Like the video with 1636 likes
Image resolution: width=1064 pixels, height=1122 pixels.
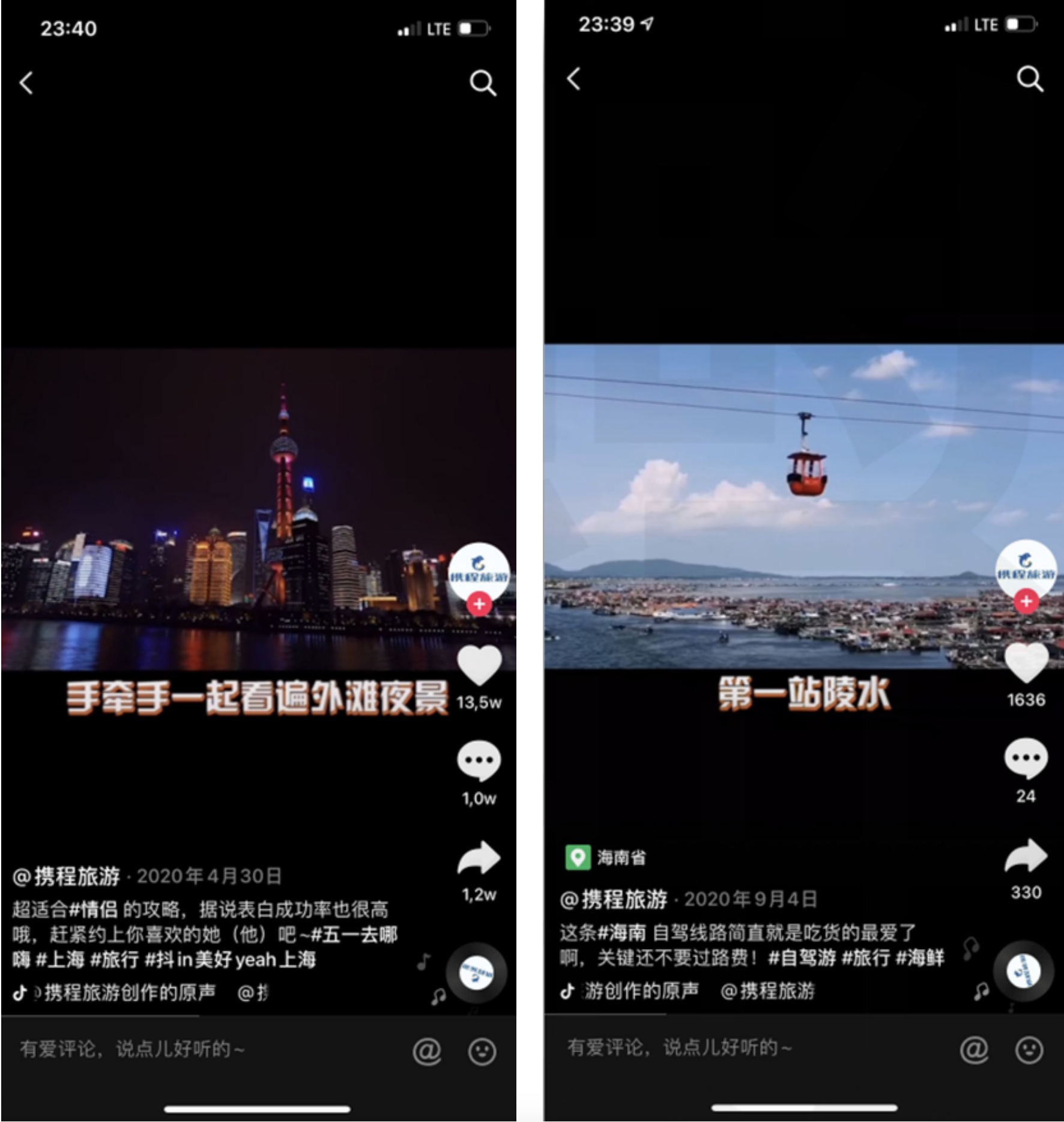point(1026,662)
